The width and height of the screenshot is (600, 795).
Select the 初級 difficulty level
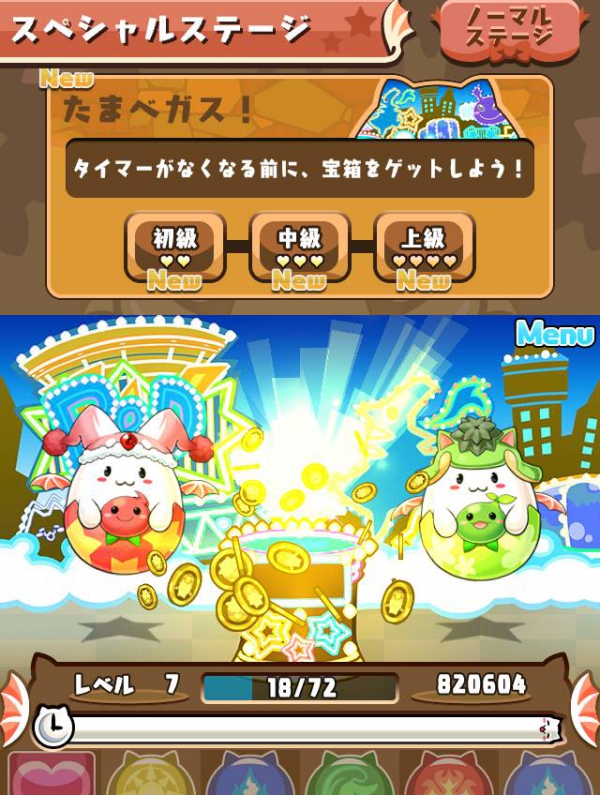coord(174,247)
